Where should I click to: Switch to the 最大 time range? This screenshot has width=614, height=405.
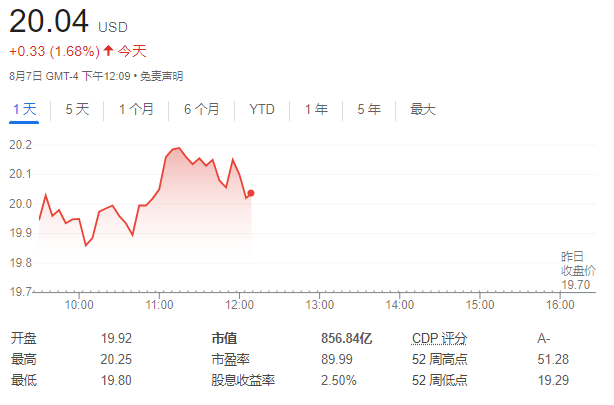click(x=423, y=109)
